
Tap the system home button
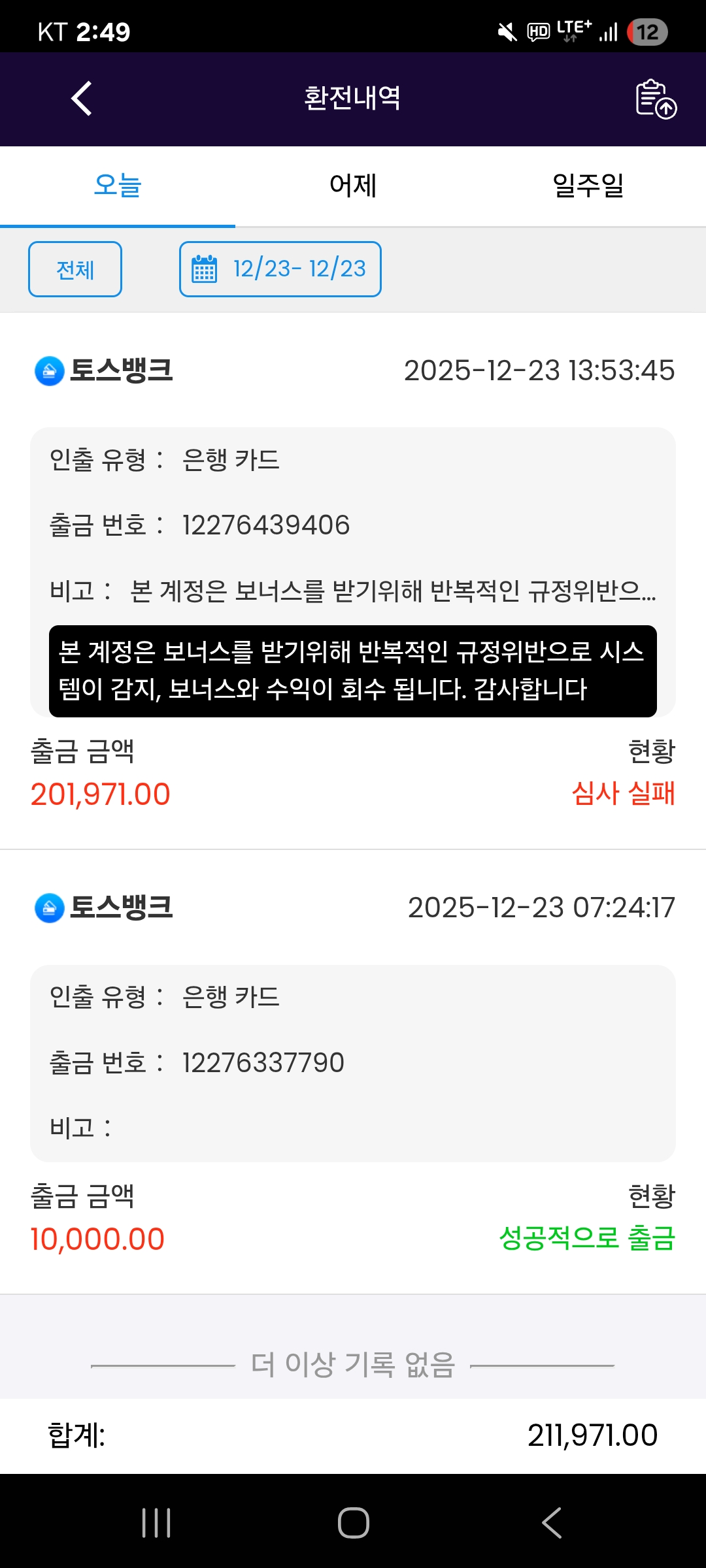tap(353, 1522)
